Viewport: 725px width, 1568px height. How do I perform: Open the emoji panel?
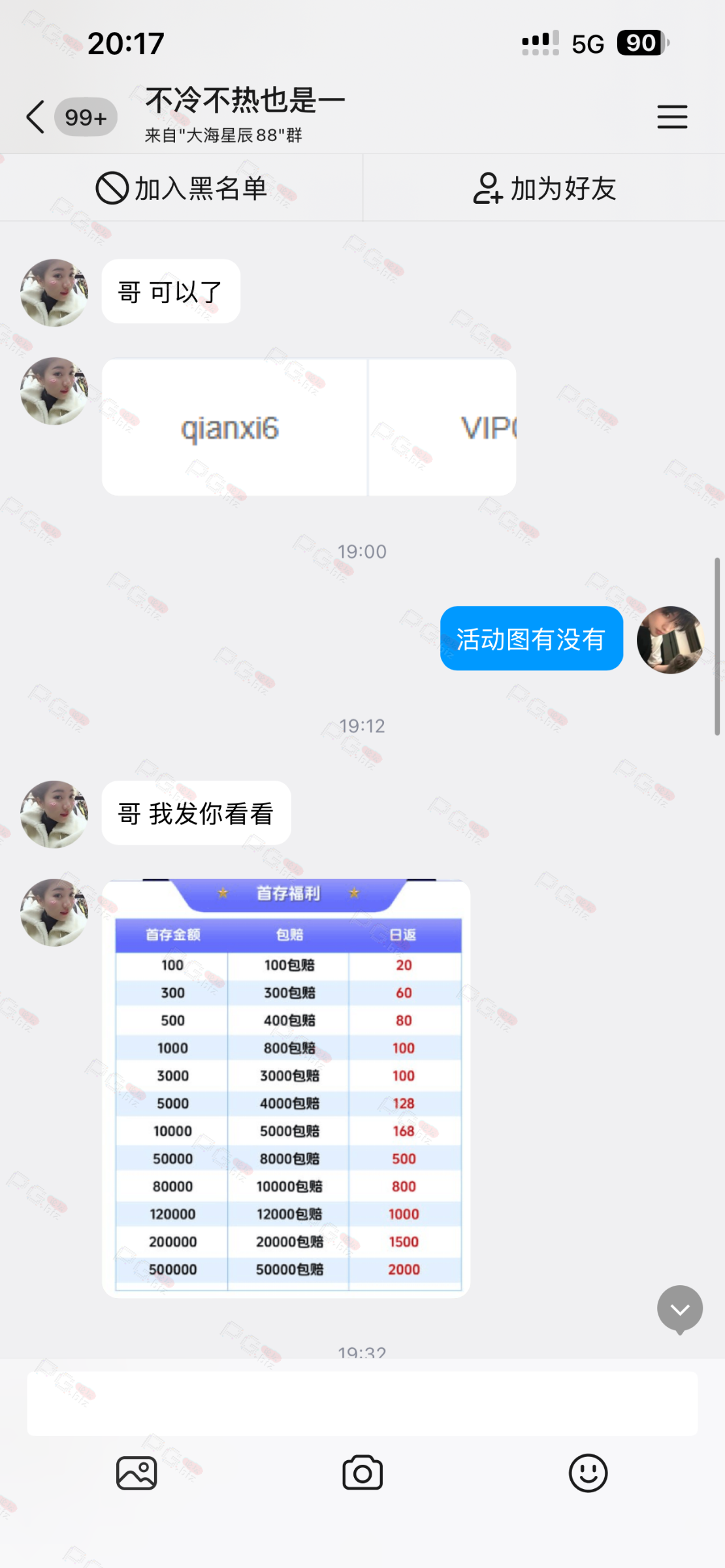(588, 1473)
